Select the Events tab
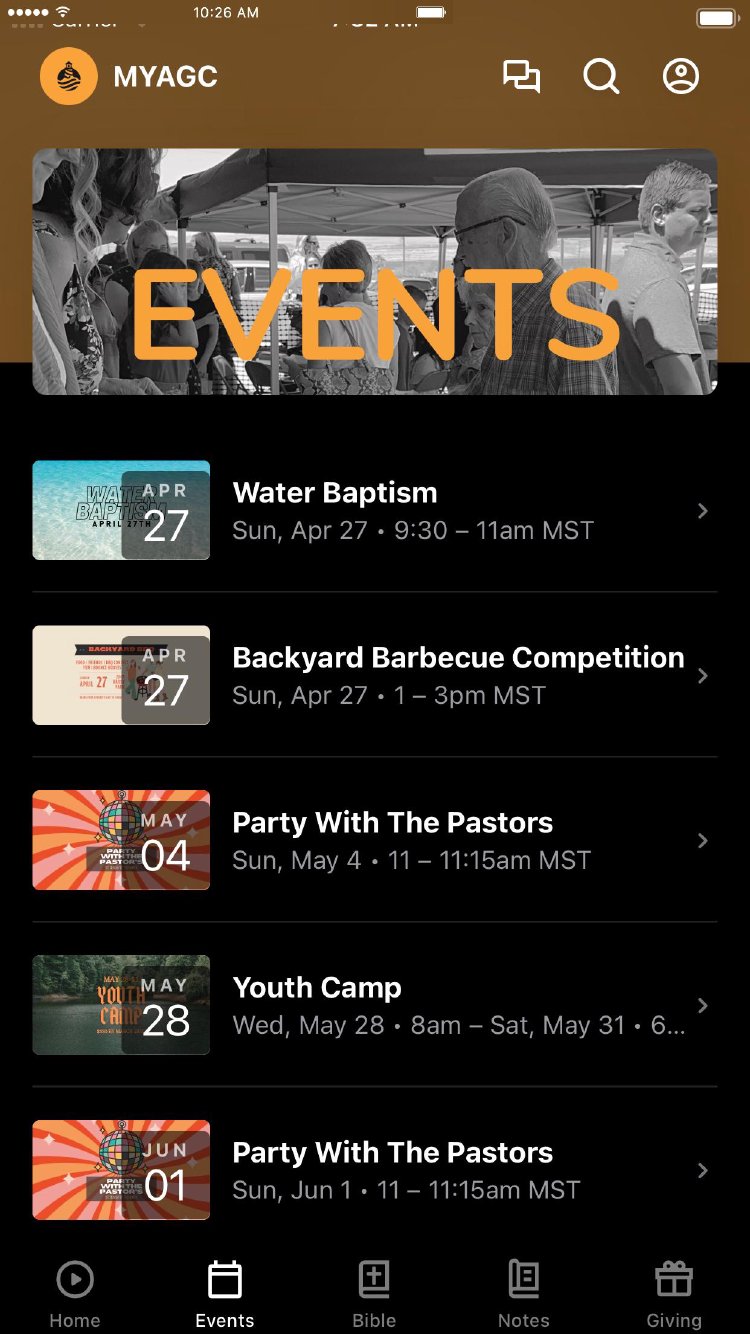Viewport: 750px width, 1334px height. [x=225, y=1294]
